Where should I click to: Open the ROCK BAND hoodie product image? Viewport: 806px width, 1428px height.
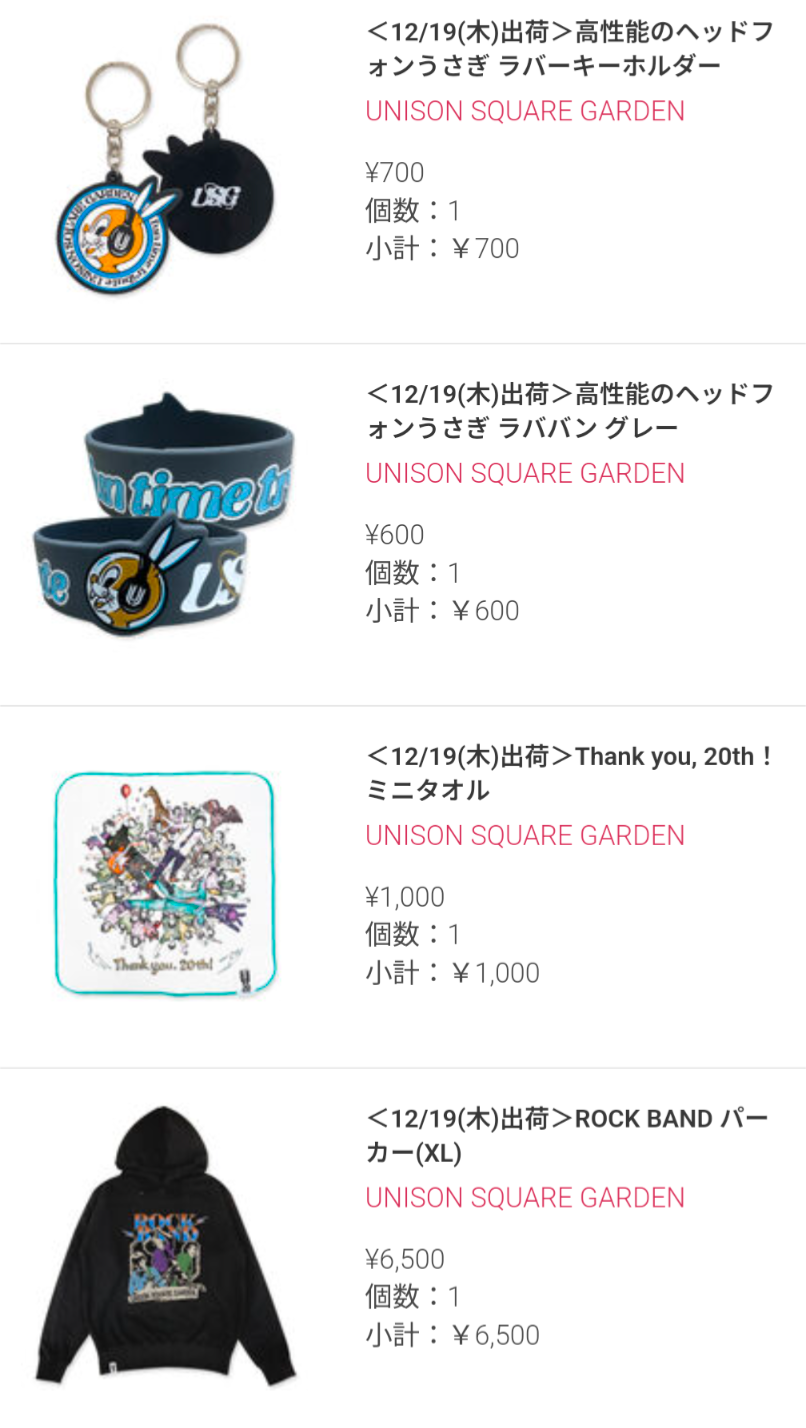click(x=165, y=1245)
